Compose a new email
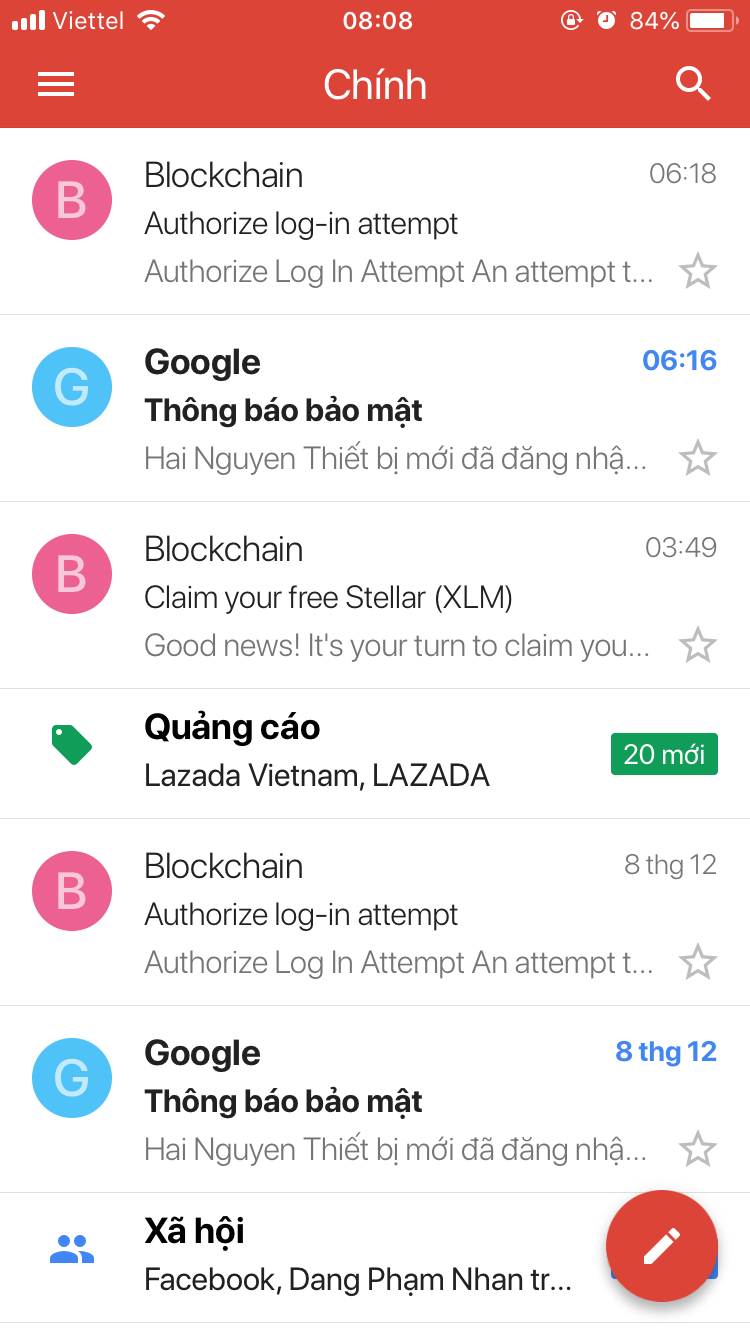 click(x=661, y=1245)
